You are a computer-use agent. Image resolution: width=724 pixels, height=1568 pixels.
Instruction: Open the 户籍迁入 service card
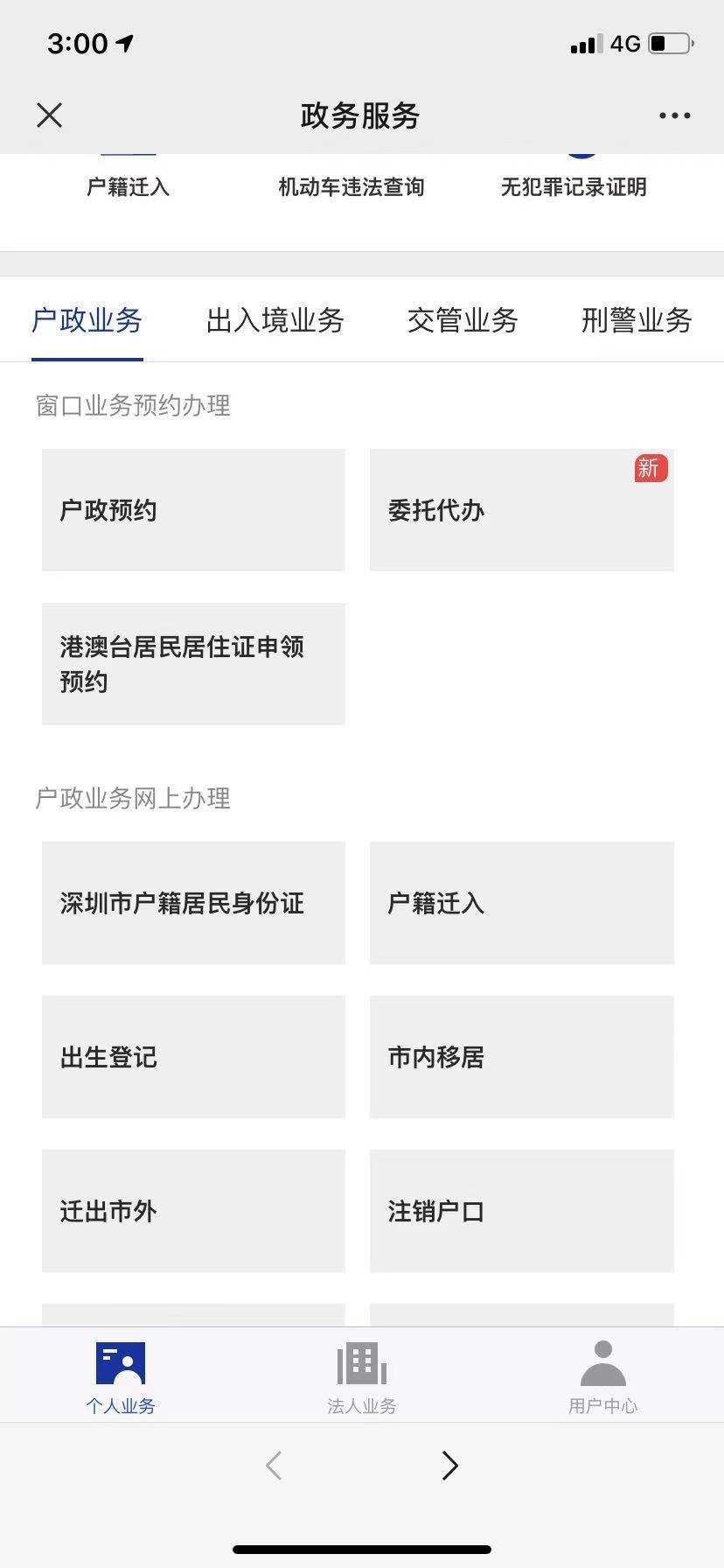tap(521, 902)
